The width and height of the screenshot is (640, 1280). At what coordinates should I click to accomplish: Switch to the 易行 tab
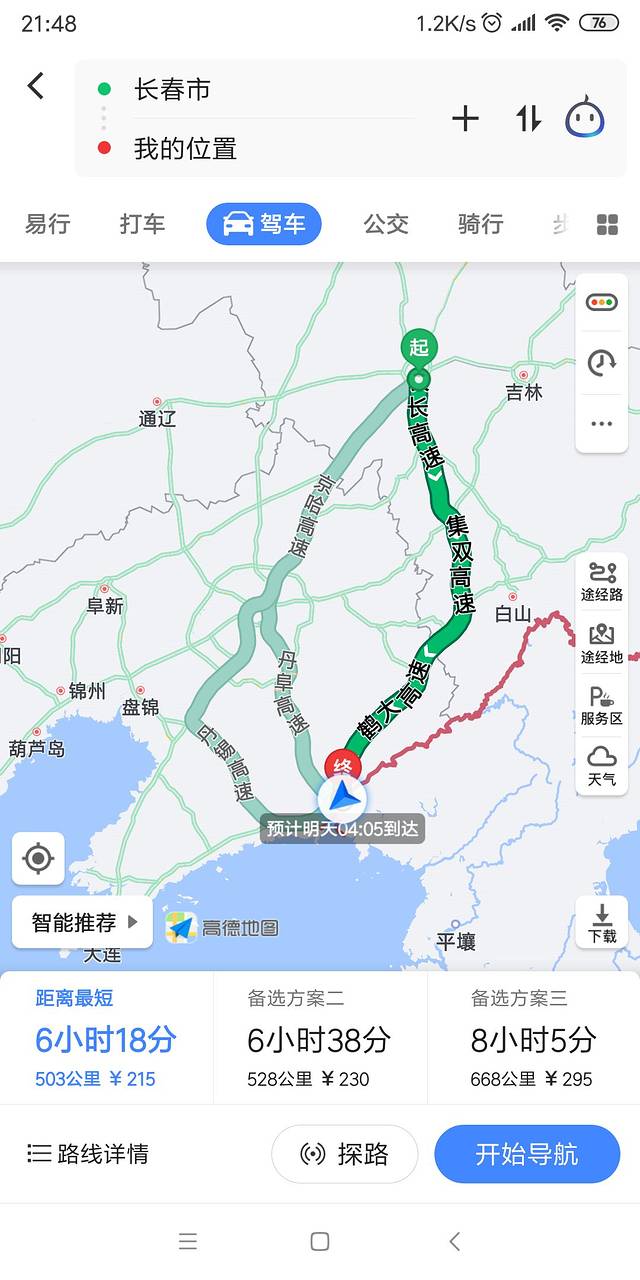click(x=47, y=224)
